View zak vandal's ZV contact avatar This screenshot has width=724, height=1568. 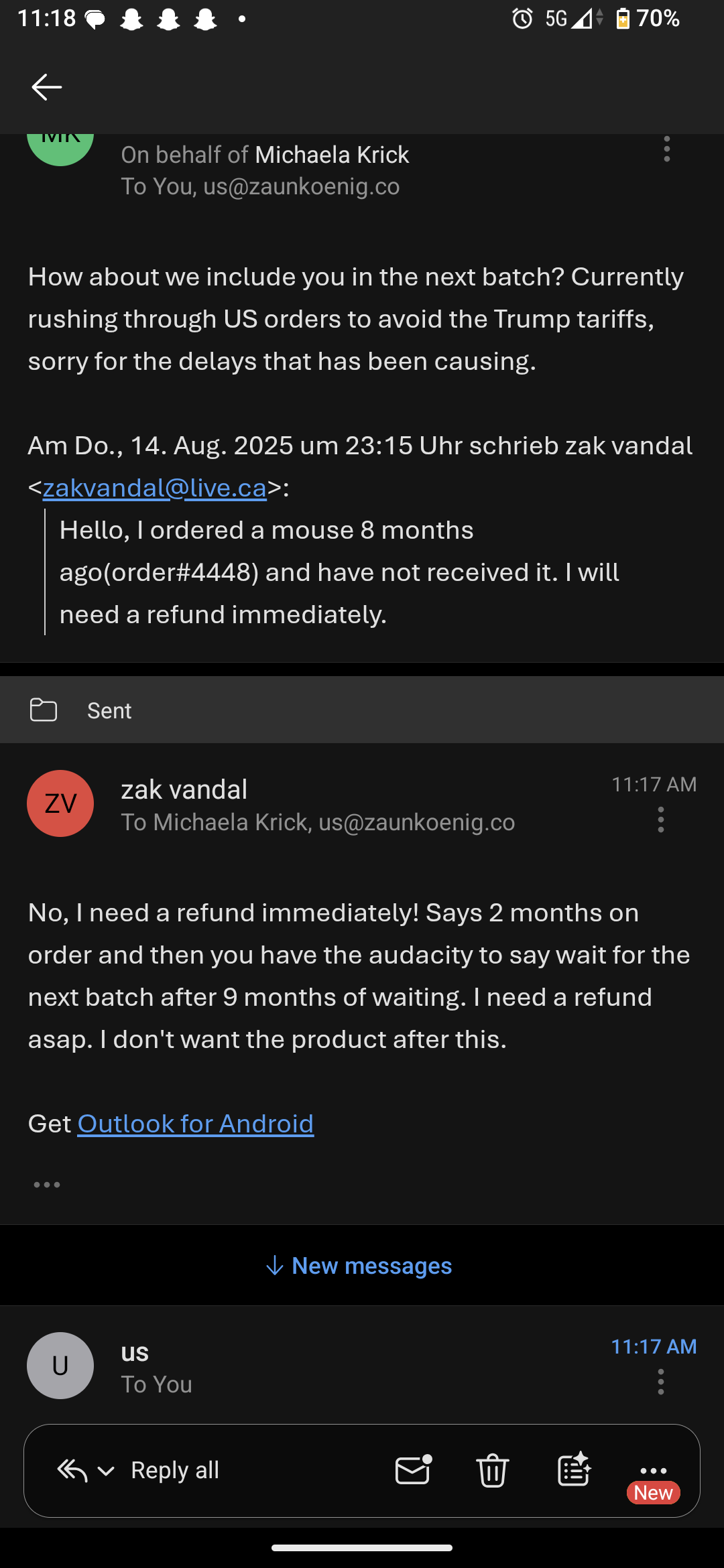pos(60,803)
